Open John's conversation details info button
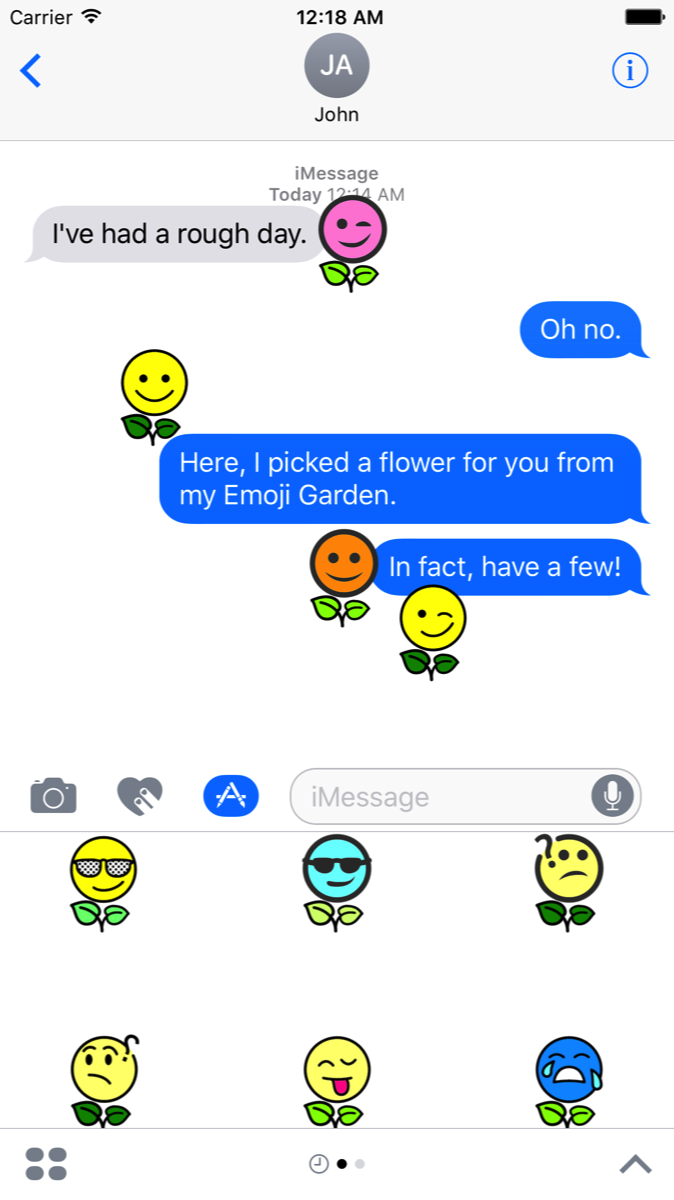The image size is (674, 1200). click(630, 70)
